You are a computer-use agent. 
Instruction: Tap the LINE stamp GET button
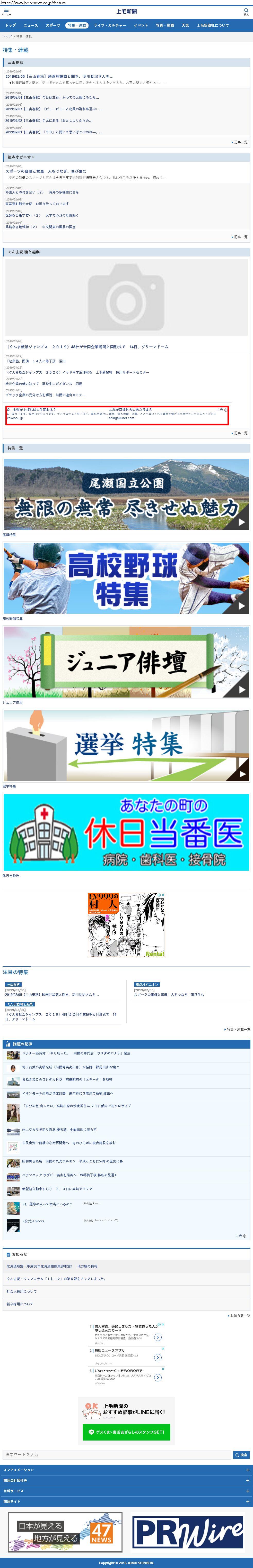click(x=126, y=1432)
